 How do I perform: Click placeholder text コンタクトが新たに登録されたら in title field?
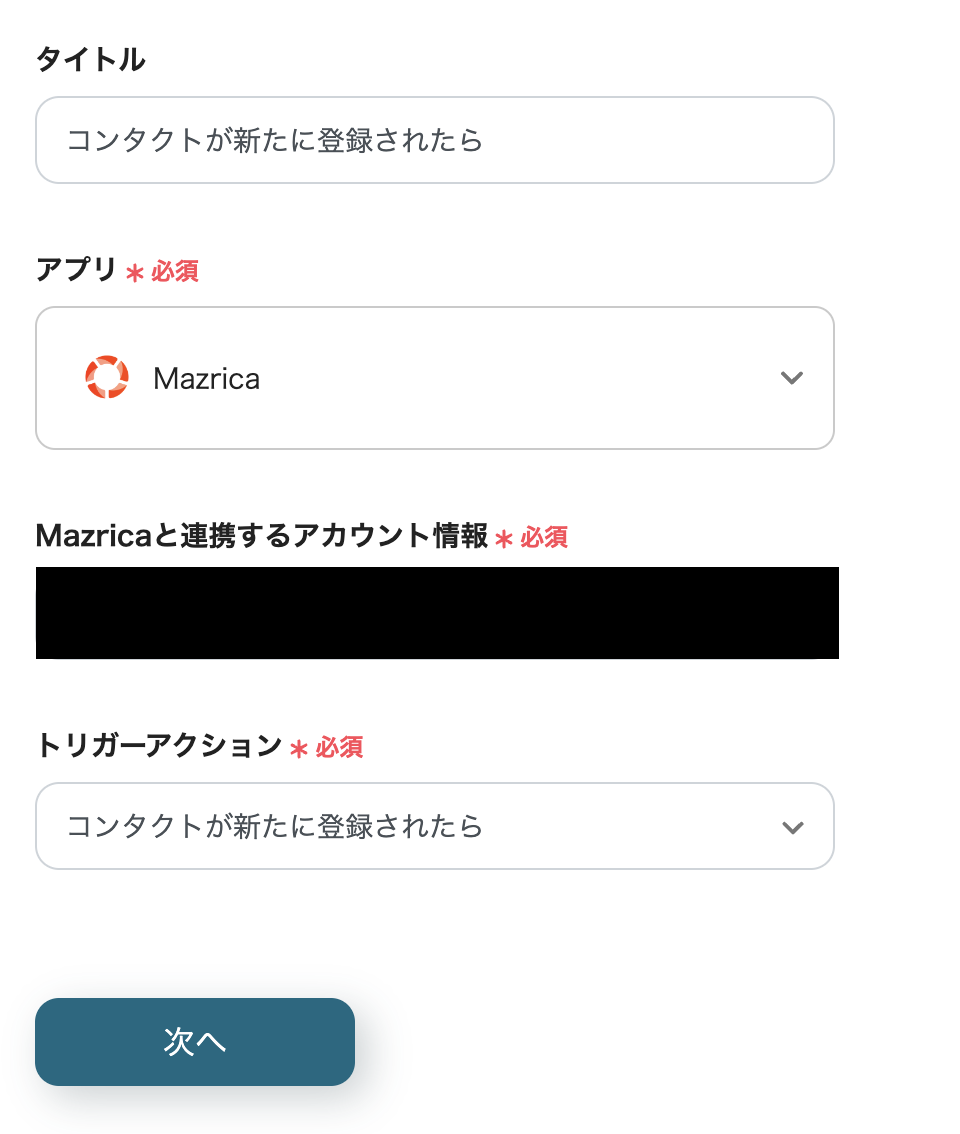tap(272, 140)
